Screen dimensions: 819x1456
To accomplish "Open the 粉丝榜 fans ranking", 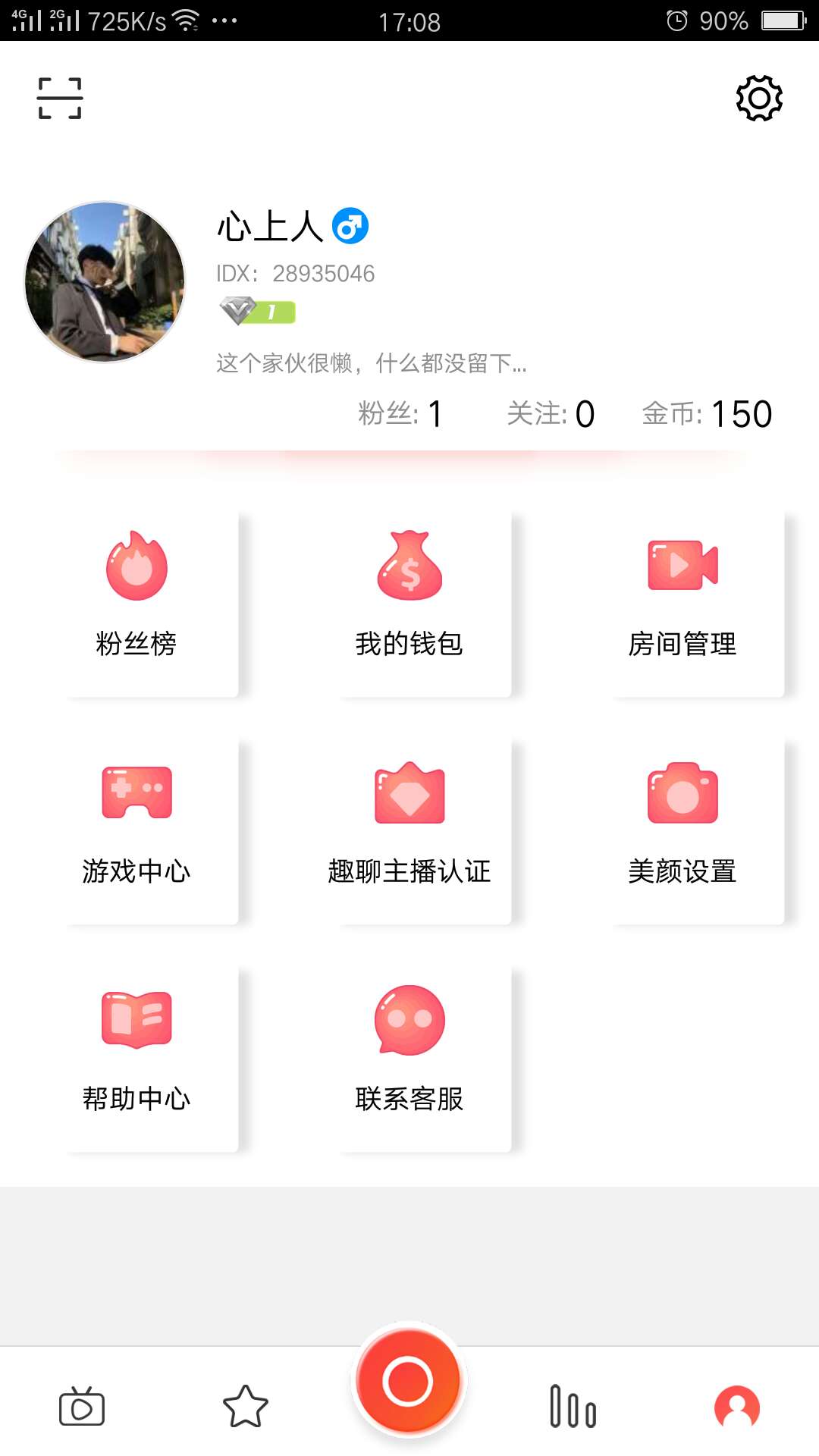I will pyautogui.click(x=136, y=599).
